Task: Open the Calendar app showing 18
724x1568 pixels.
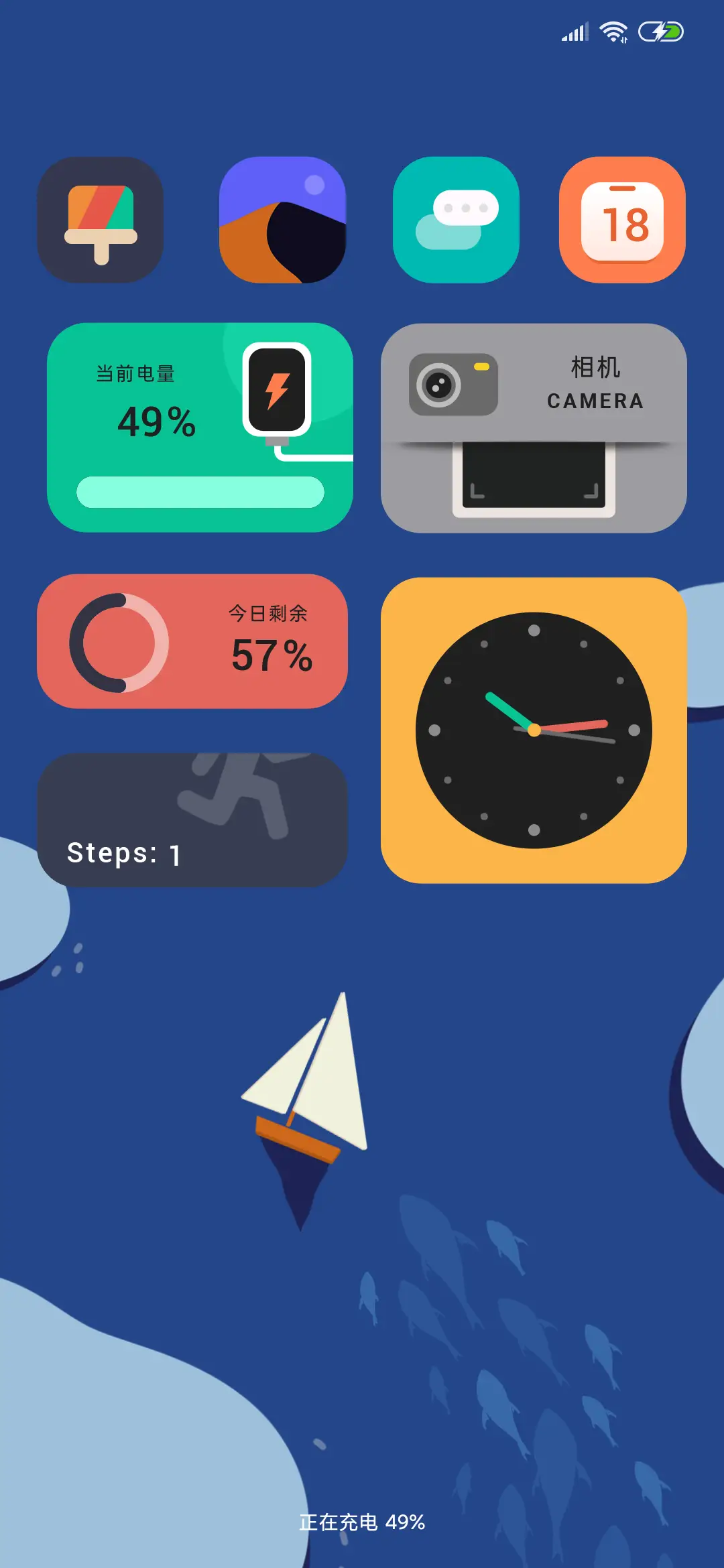Action: tap(623, 221)
